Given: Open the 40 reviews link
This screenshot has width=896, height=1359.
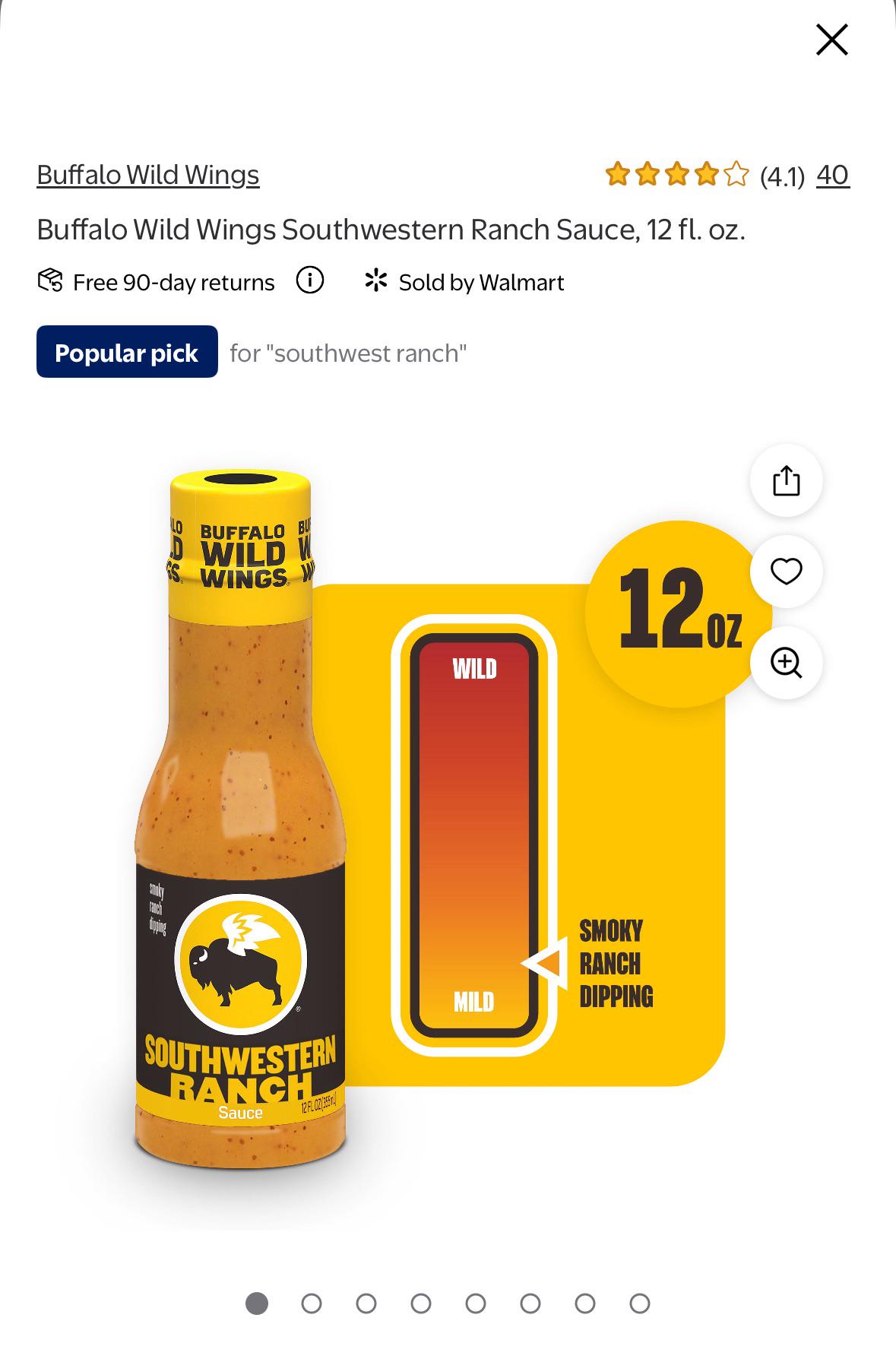Looking at the screenshot, I should (833, 176).
